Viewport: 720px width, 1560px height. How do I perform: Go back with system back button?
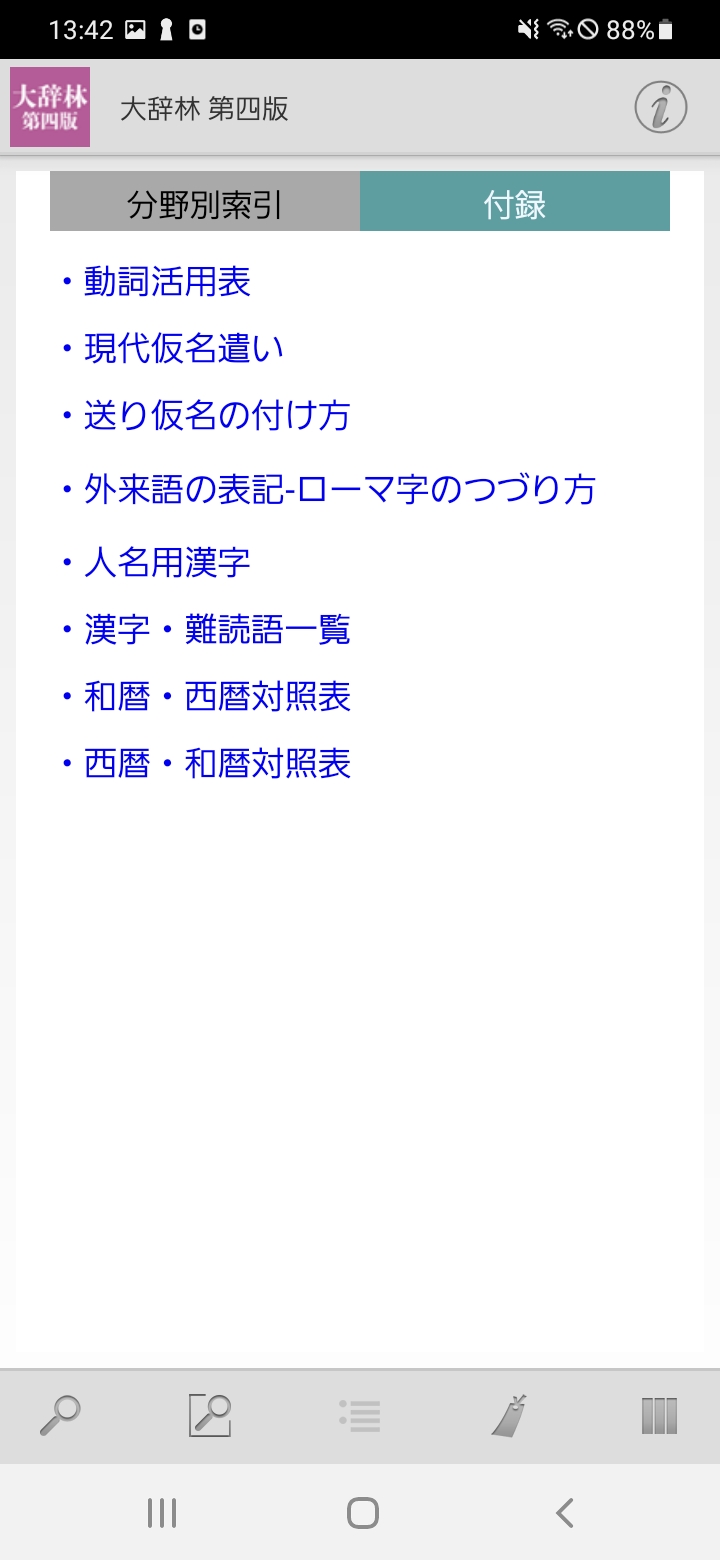565,1513
